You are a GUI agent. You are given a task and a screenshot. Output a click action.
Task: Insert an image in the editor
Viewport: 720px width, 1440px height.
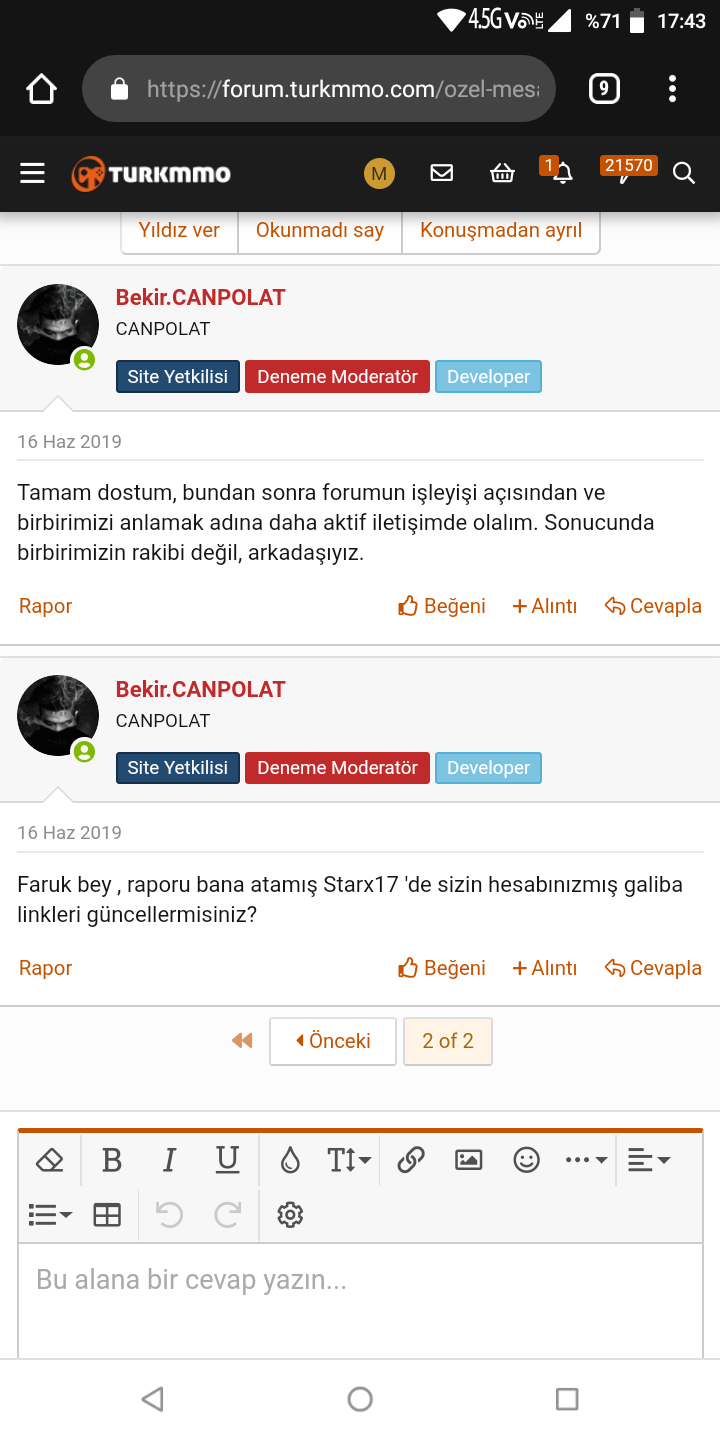[469, 1160]
